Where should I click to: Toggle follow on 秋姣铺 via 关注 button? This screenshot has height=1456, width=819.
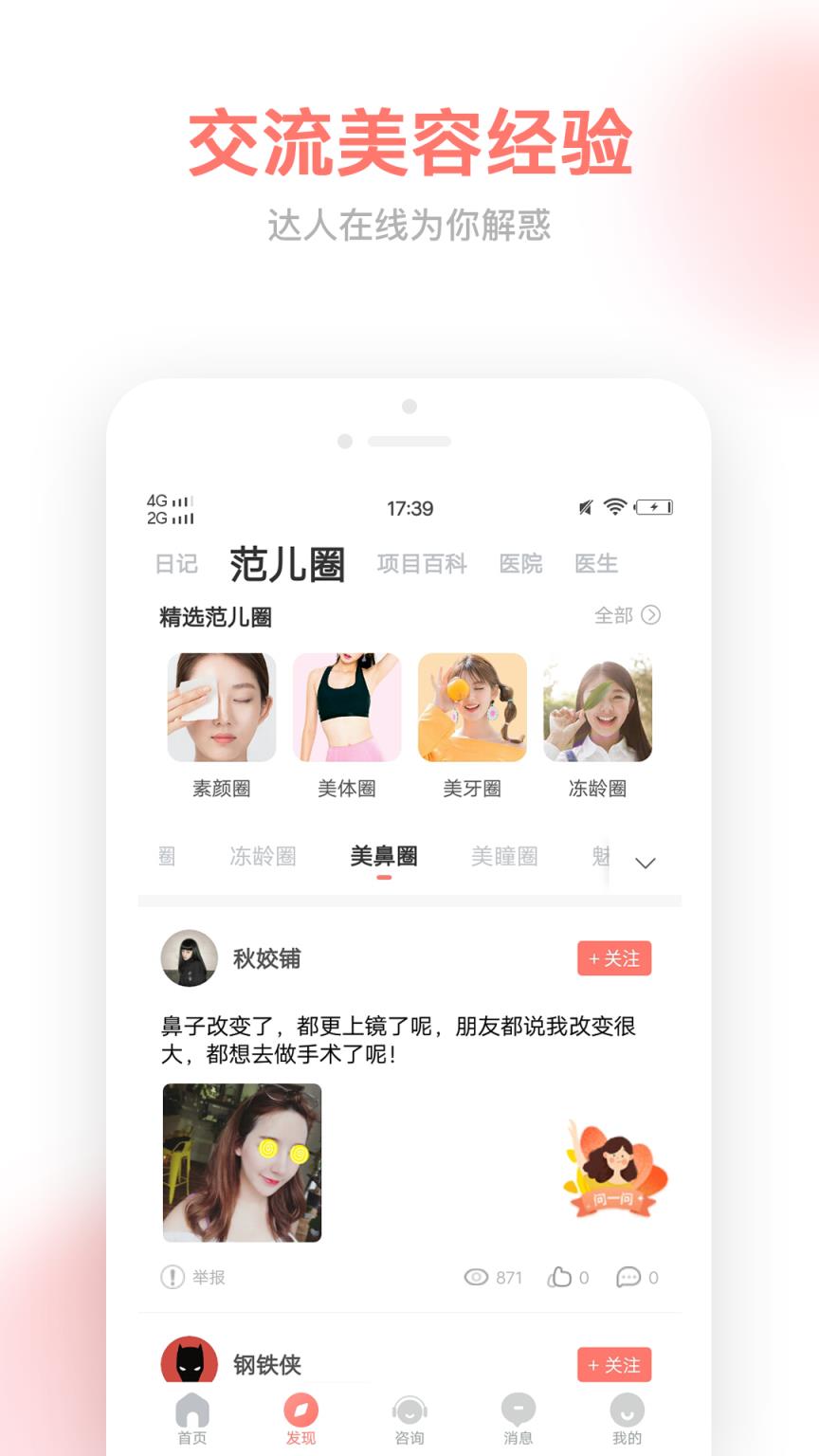click(x=614, y=958)
